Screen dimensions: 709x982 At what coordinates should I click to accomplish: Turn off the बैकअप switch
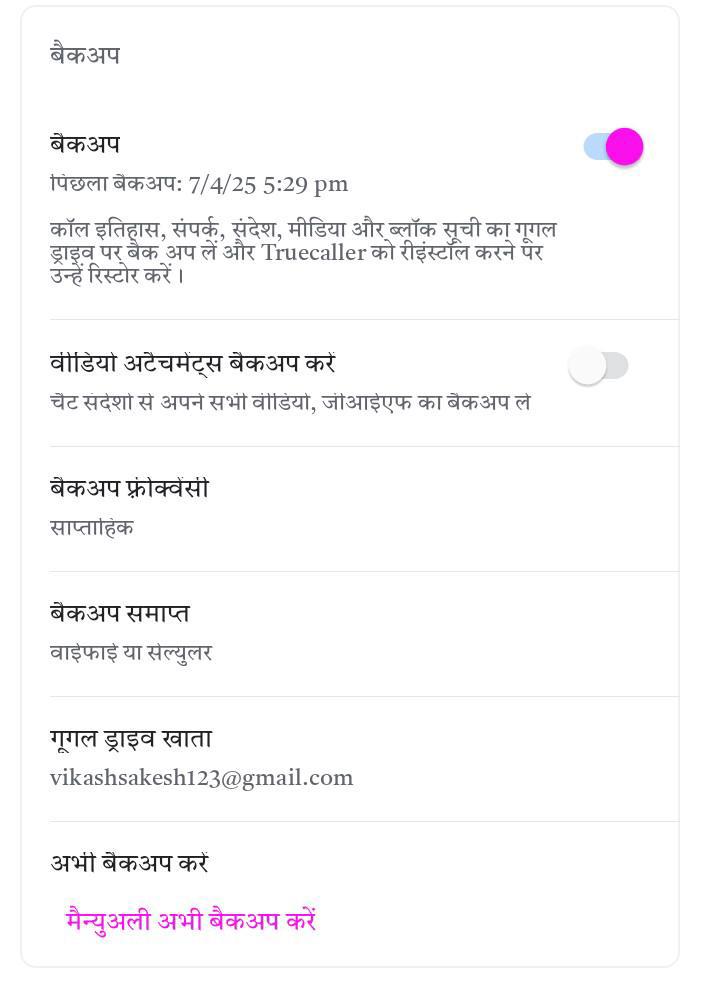[613, 147]
